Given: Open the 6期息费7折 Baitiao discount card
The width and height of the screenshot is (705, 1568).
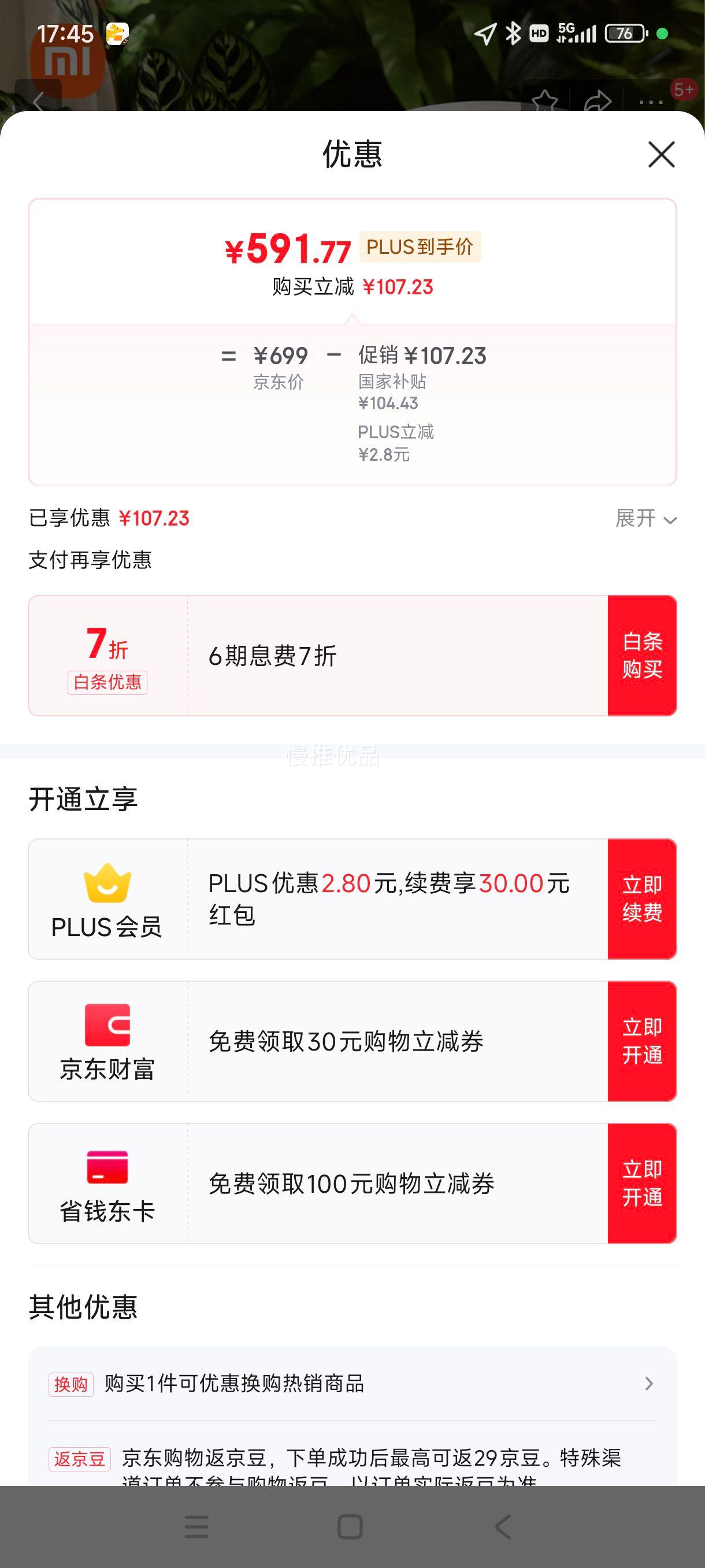Looking at the screenshot, I should pos(318,656).
